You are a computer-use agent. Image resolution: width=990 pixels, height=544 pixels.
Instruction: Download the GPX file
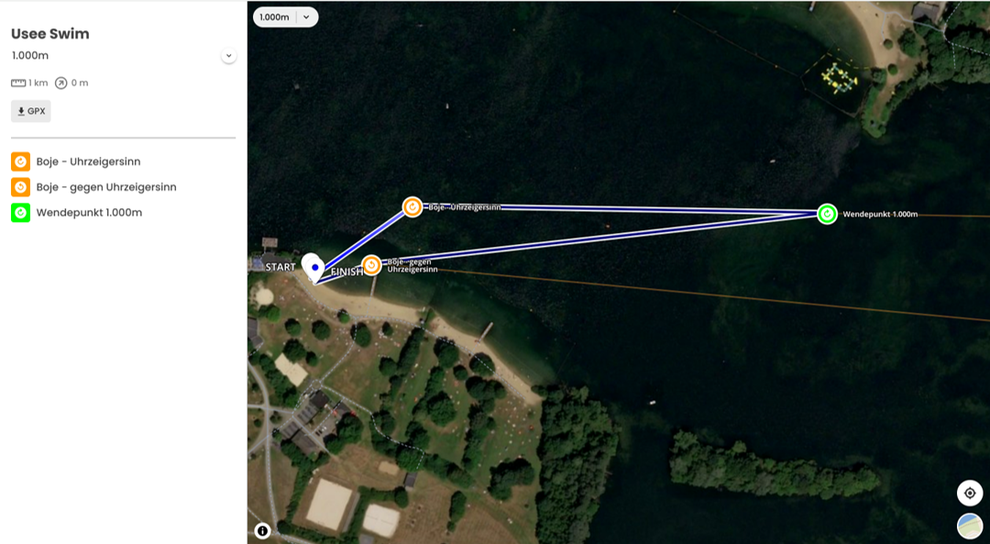point(31,111)
